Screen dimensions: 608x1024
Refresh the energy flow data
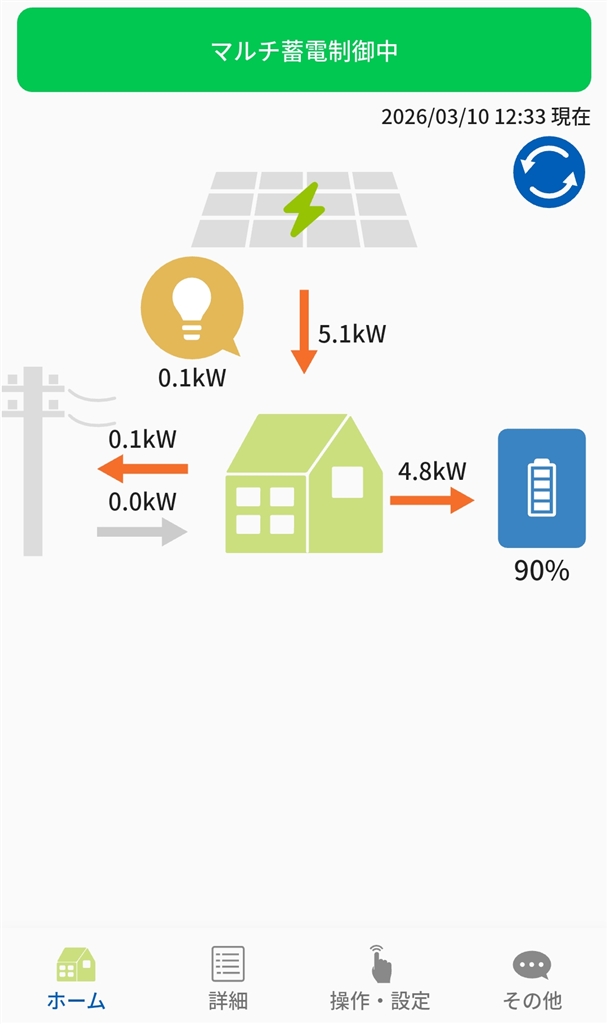click(548, 172)
